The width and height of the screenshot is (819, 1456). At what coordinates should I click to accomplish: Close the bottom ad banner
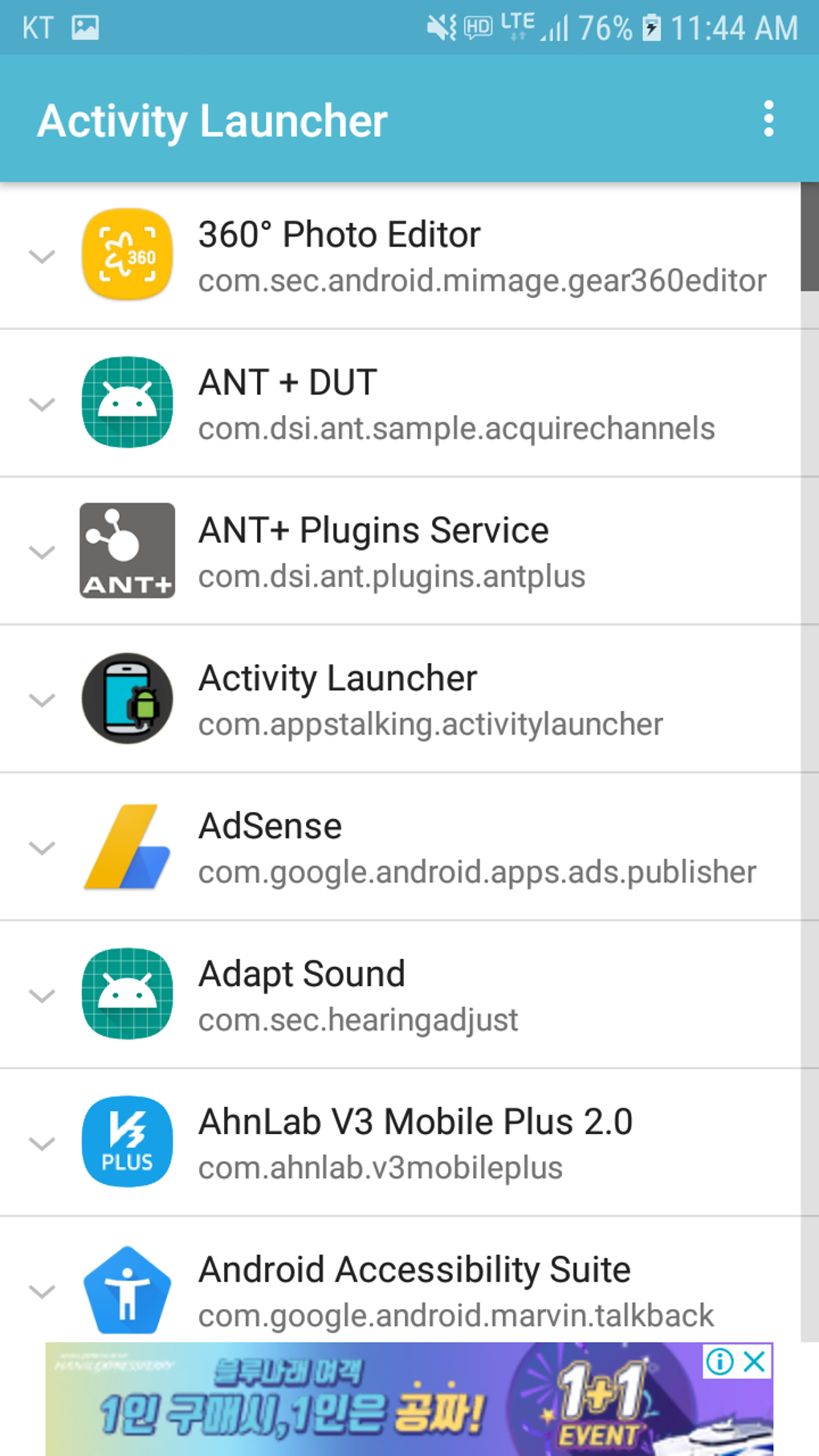coord(755,1361)
